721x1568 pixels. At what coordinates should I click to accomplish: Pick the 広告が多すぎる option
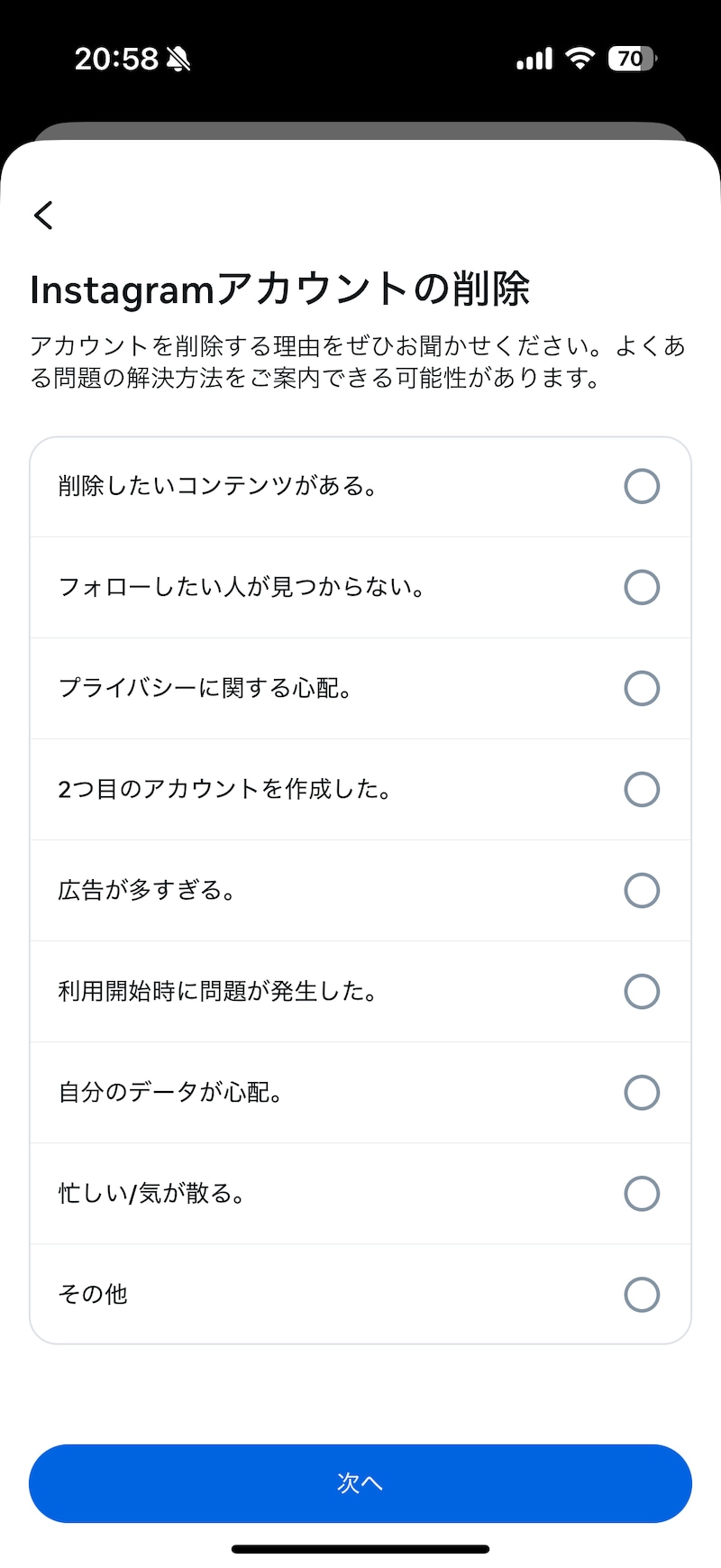pyautogui.click(x=642, y=891)
